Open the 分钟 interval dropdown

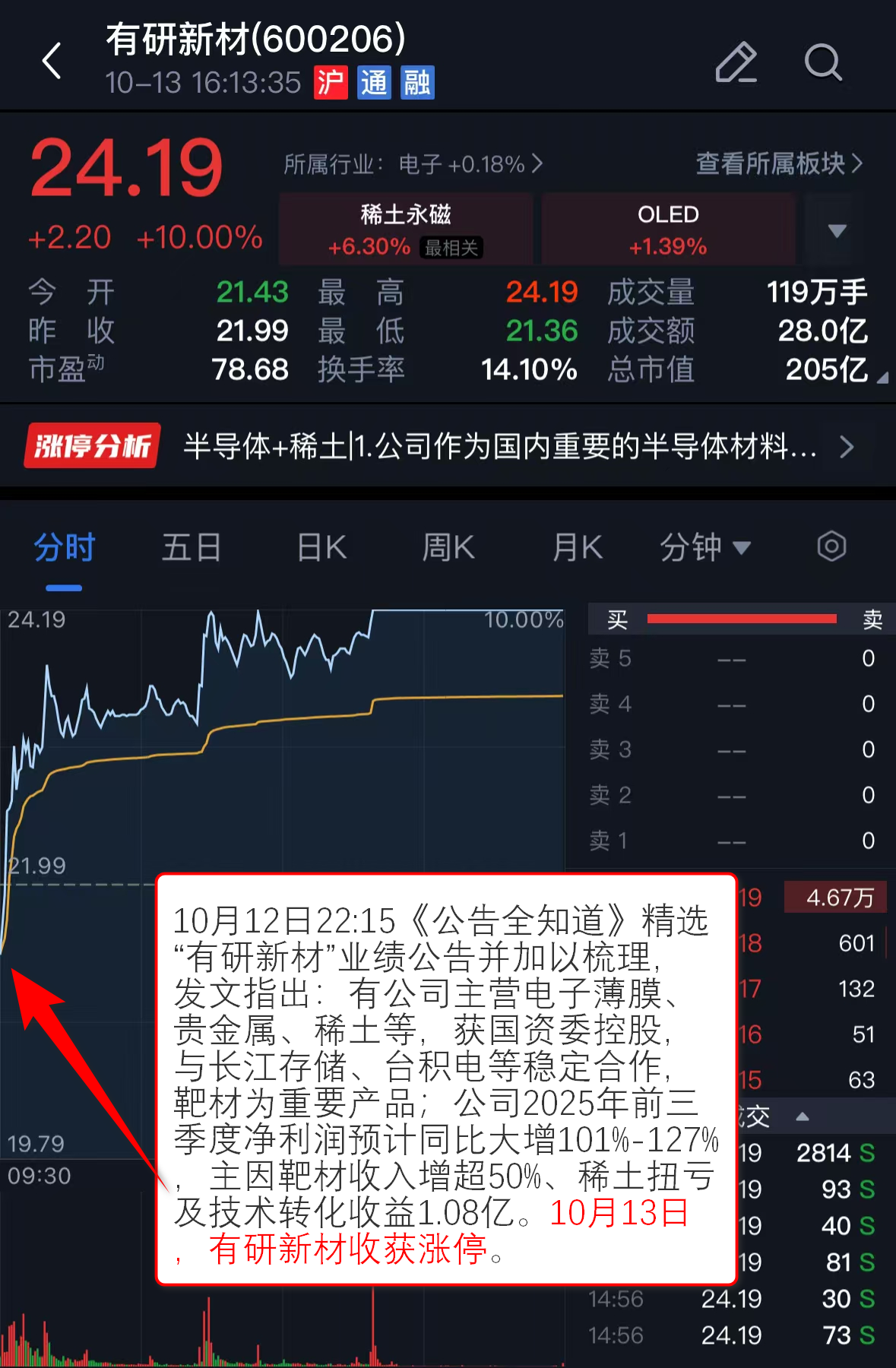coord(704,548)
